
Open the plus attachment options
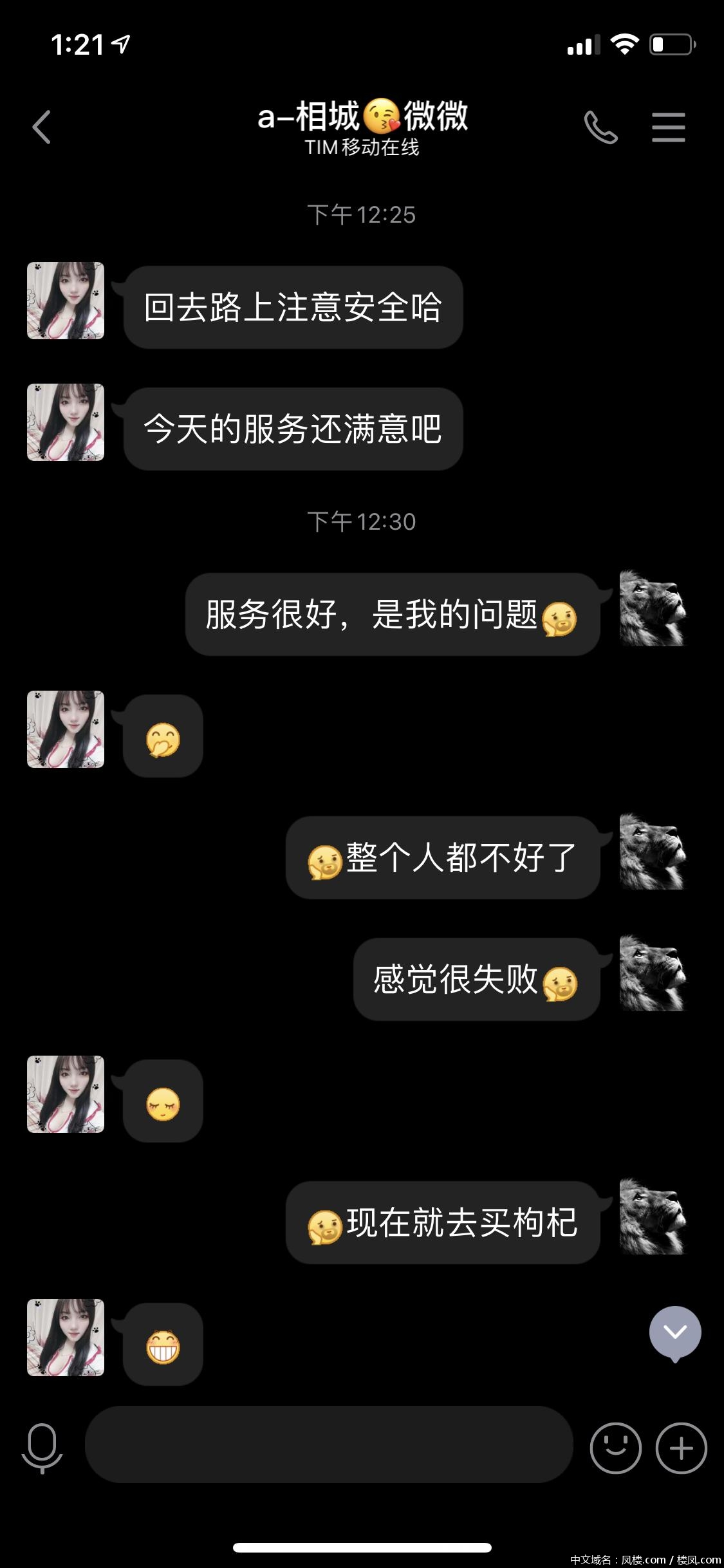681,1448
